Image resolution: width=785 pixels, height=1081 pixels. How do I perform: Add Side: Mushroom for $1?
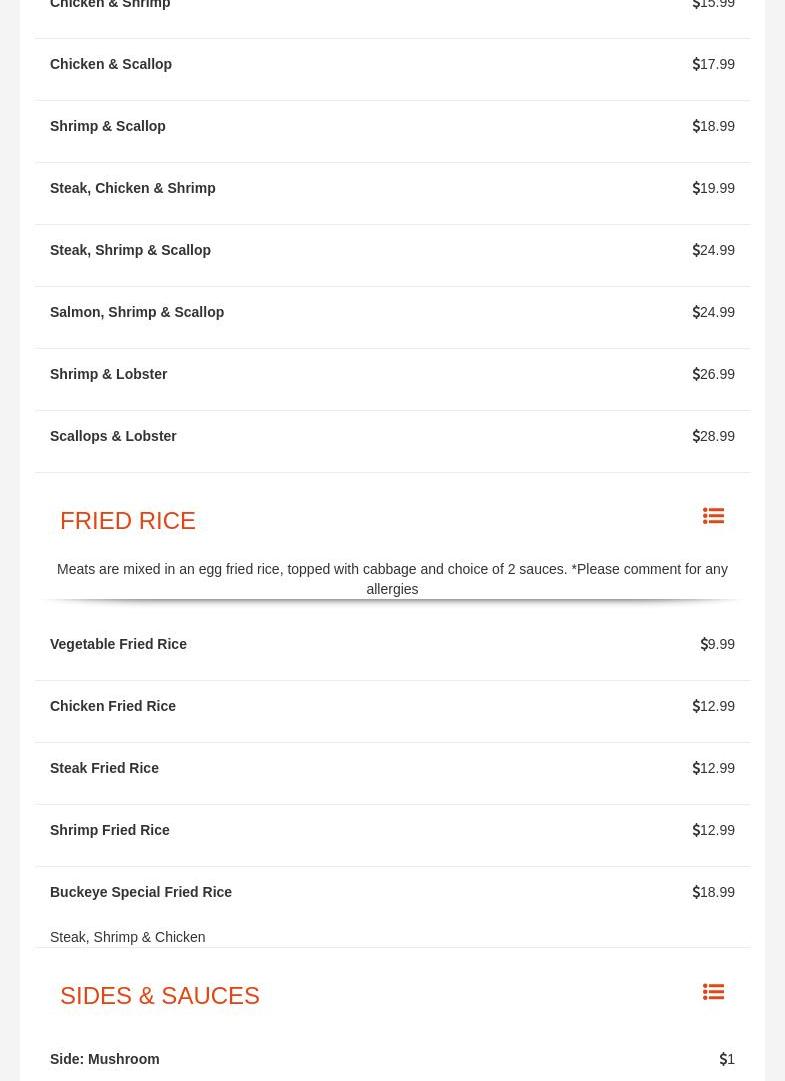[105, 1059]
